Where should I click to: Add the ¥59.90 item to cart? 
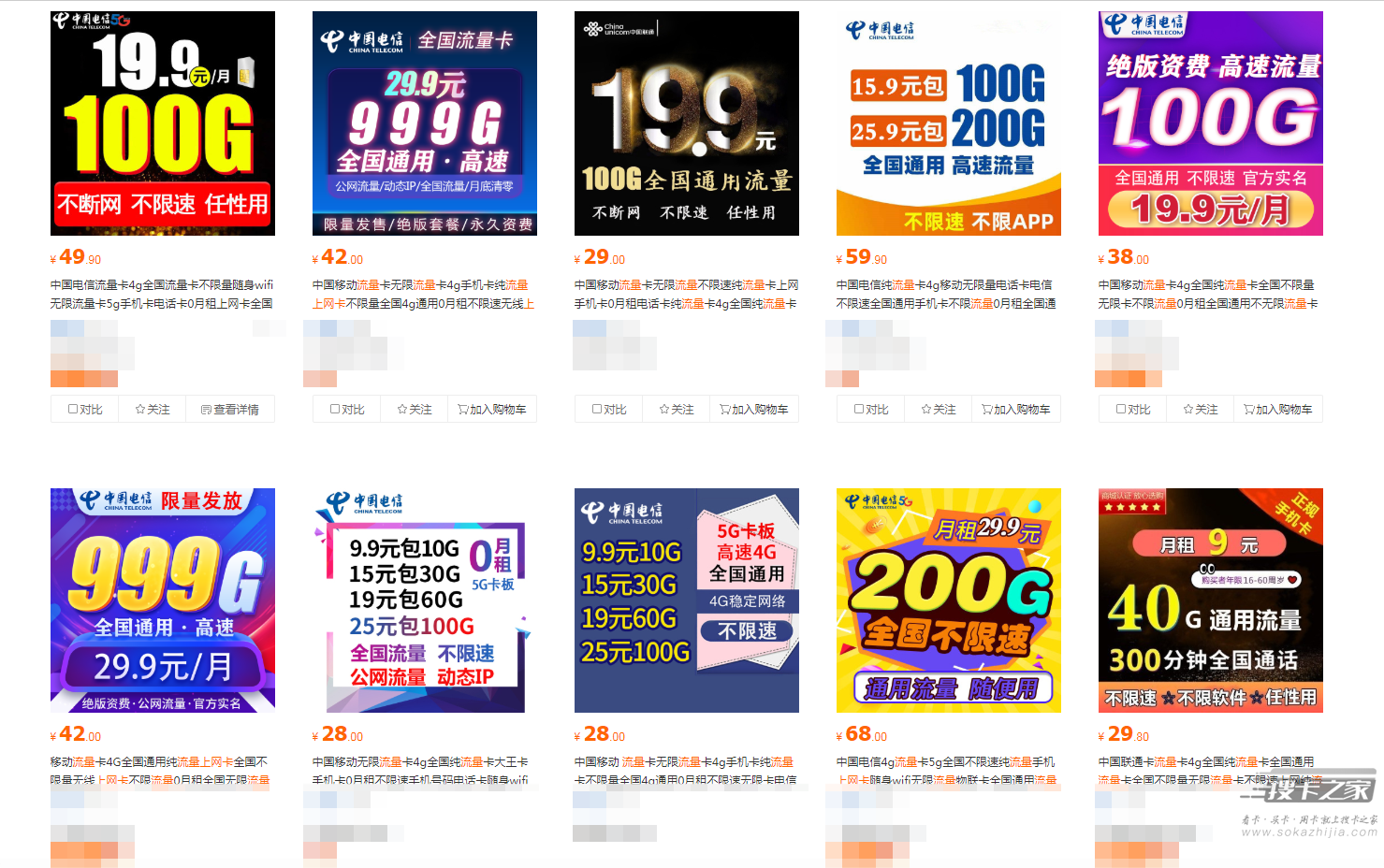[x=1016, y=410]
